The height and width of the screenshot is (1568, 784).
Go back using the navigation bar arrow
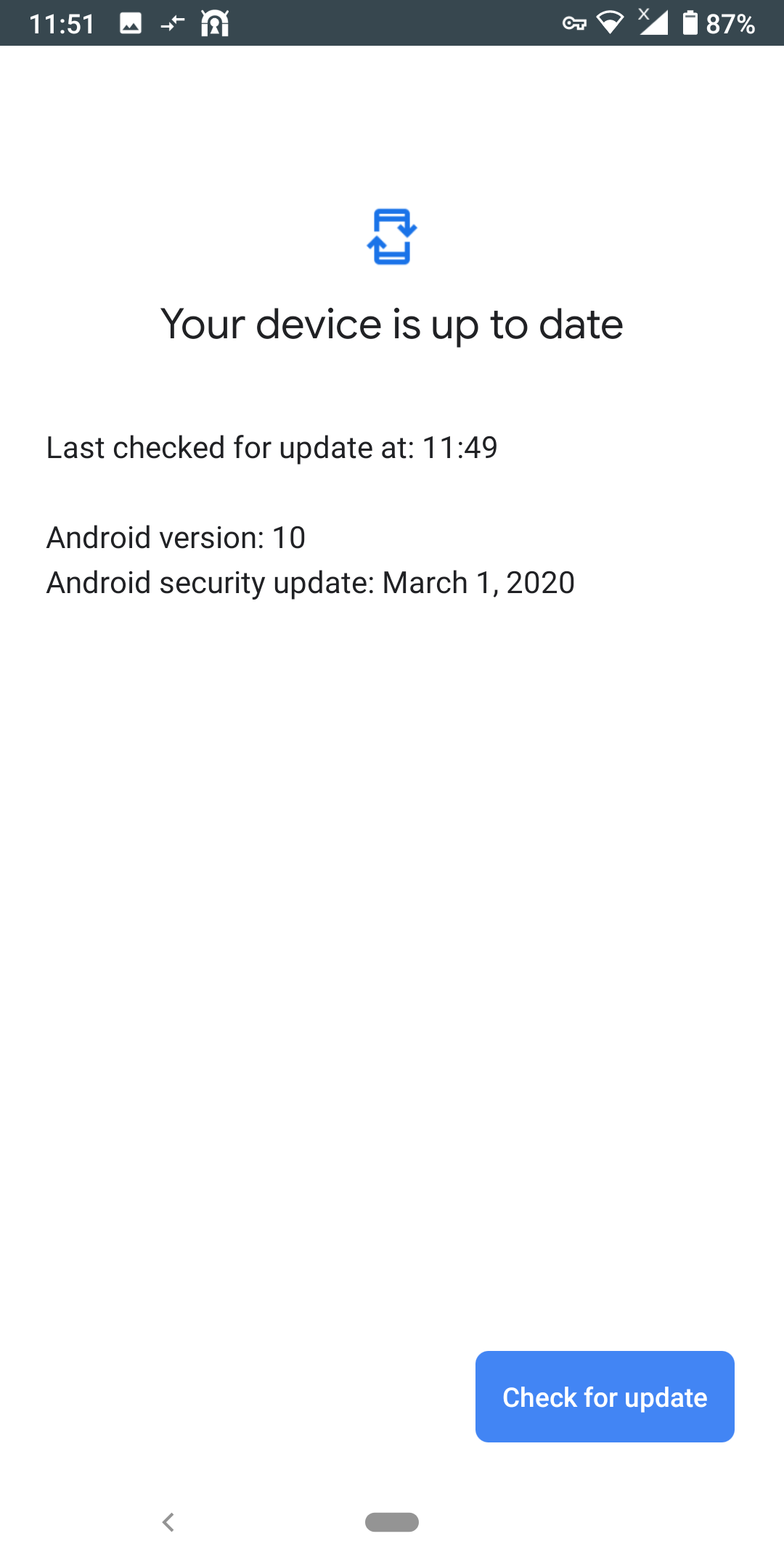[168, 1522]
